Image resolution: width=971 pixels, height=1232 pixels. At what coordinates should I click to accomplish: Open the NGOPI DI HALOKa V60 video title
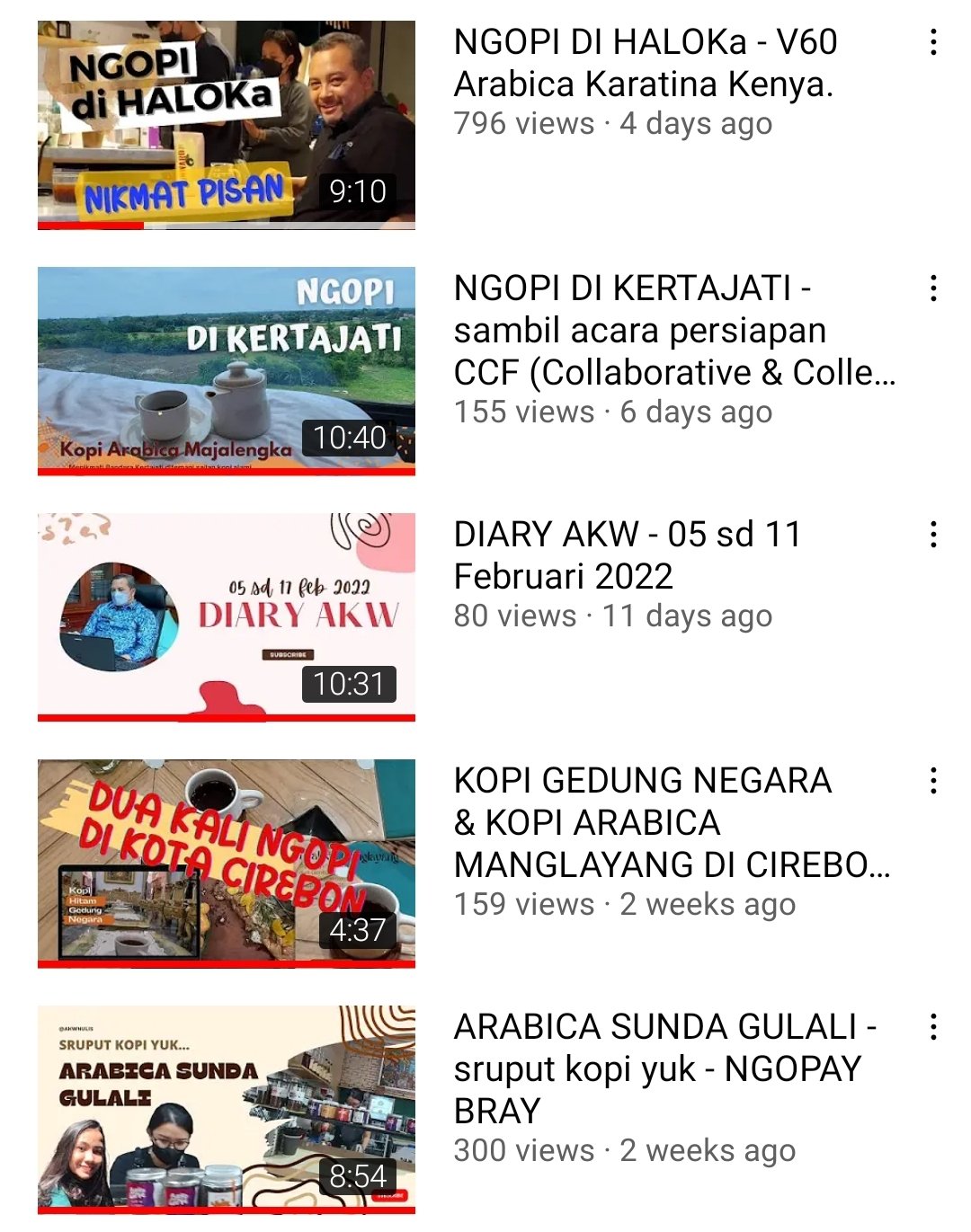[645, 63]
